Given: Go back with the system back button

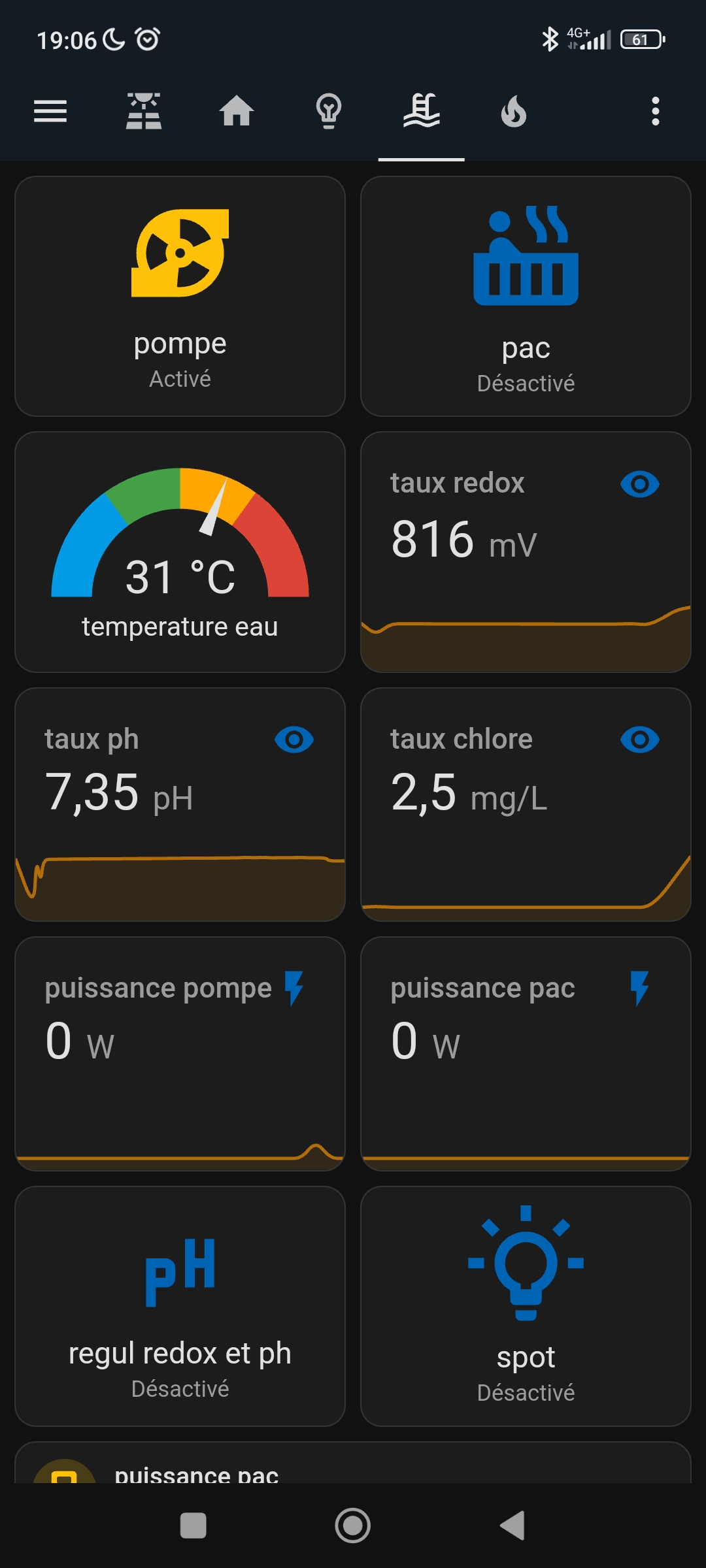Looking at the screenshot, I should tap(513, 1526).
